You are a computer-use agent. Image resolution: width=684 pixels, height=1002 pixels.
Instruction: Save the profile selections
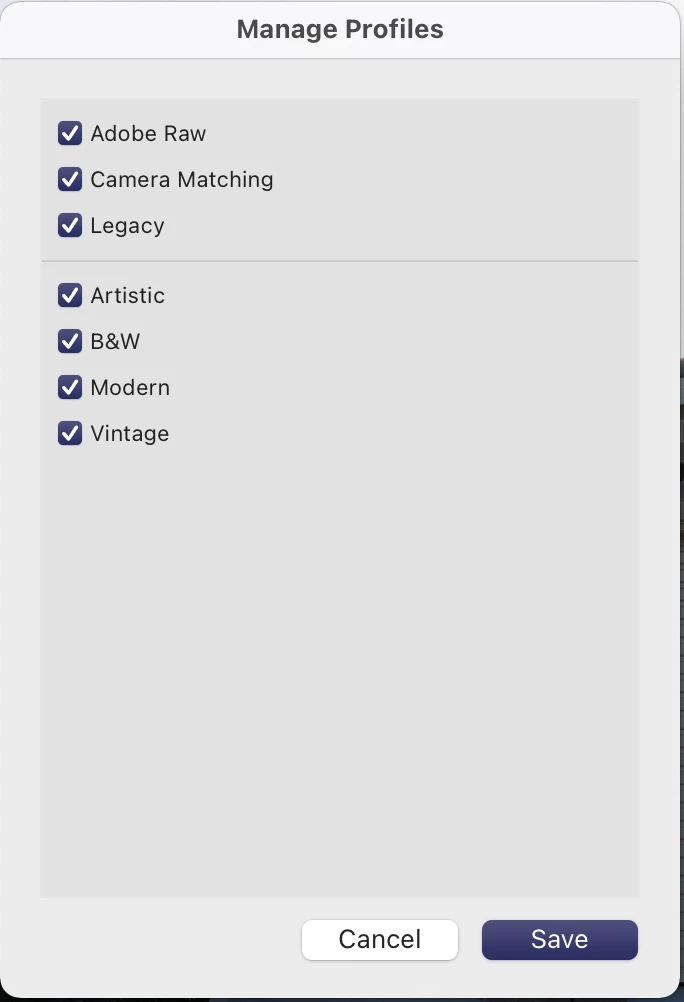[x=559, y=940]
